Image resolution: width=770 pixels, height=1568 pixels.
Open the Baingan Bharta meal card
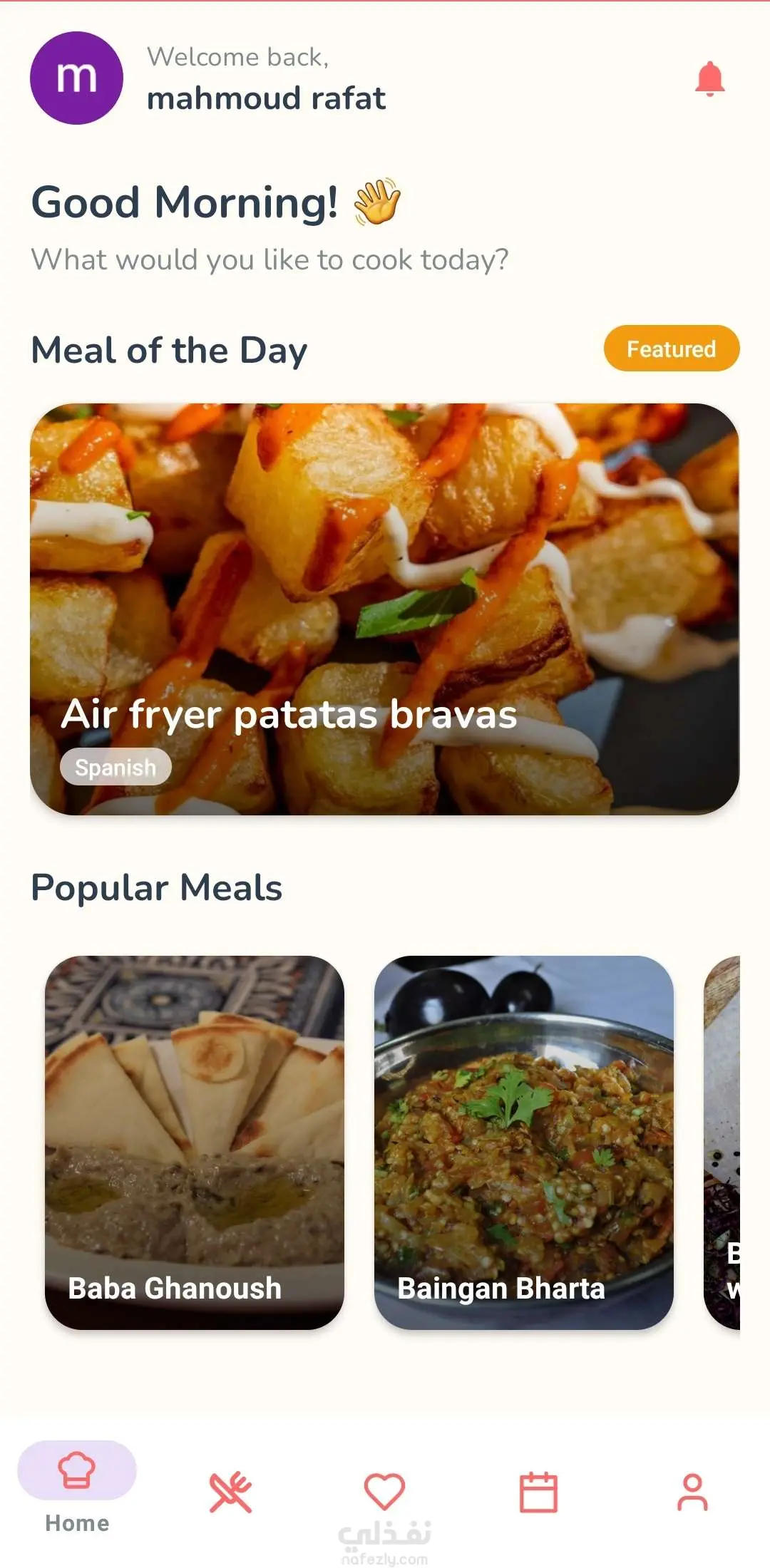point(524,1142)
